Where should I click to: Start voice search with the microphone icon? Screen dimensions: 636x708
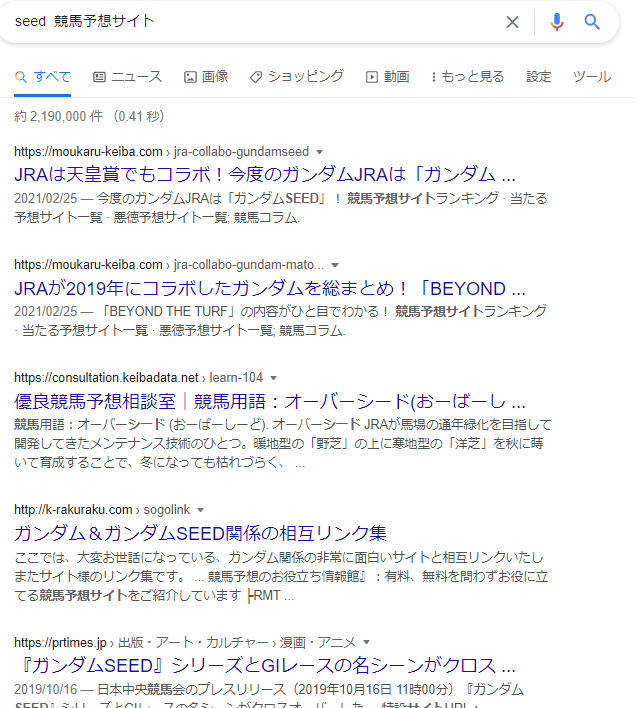pos(557,22)
